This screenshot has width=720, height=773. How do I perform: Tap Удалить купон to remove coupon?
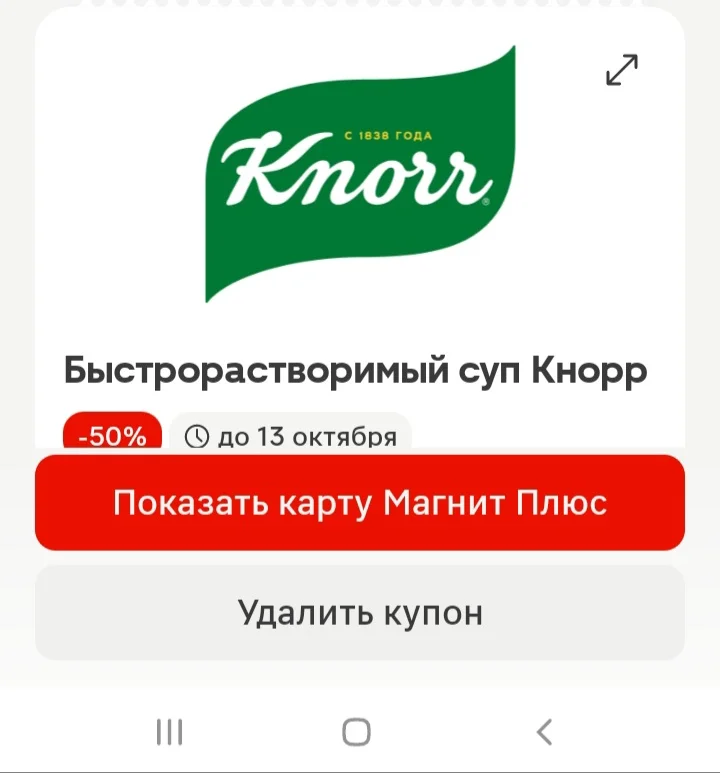point(360,612)
